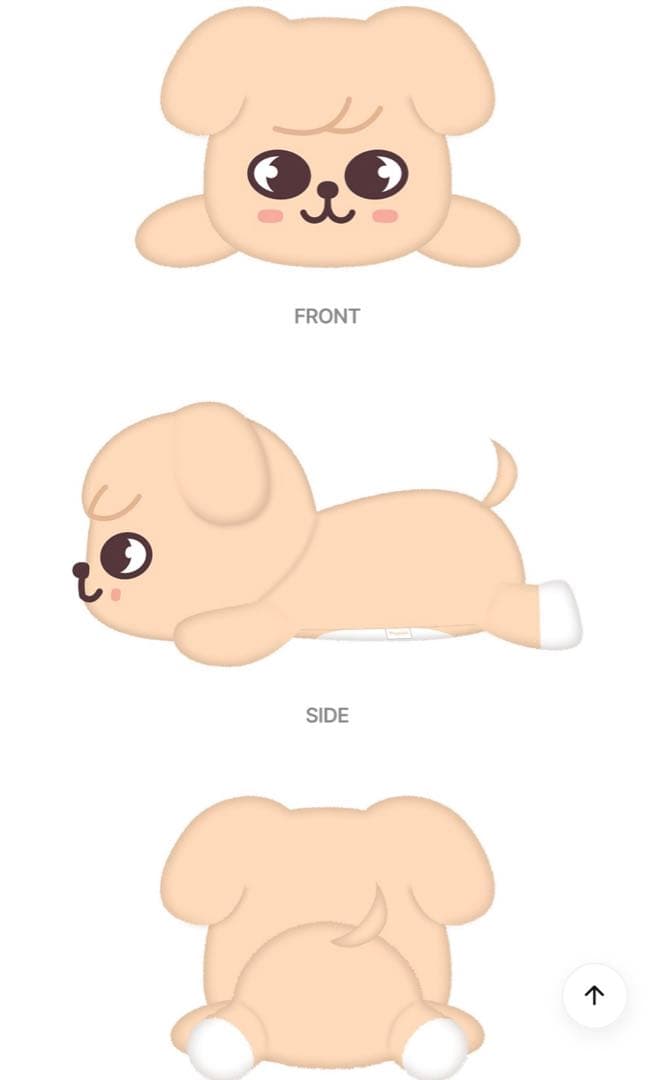Tap the scroll-to-top arrow button
Viewport: 656px width, 1080px height.
[x=594, y=995]
